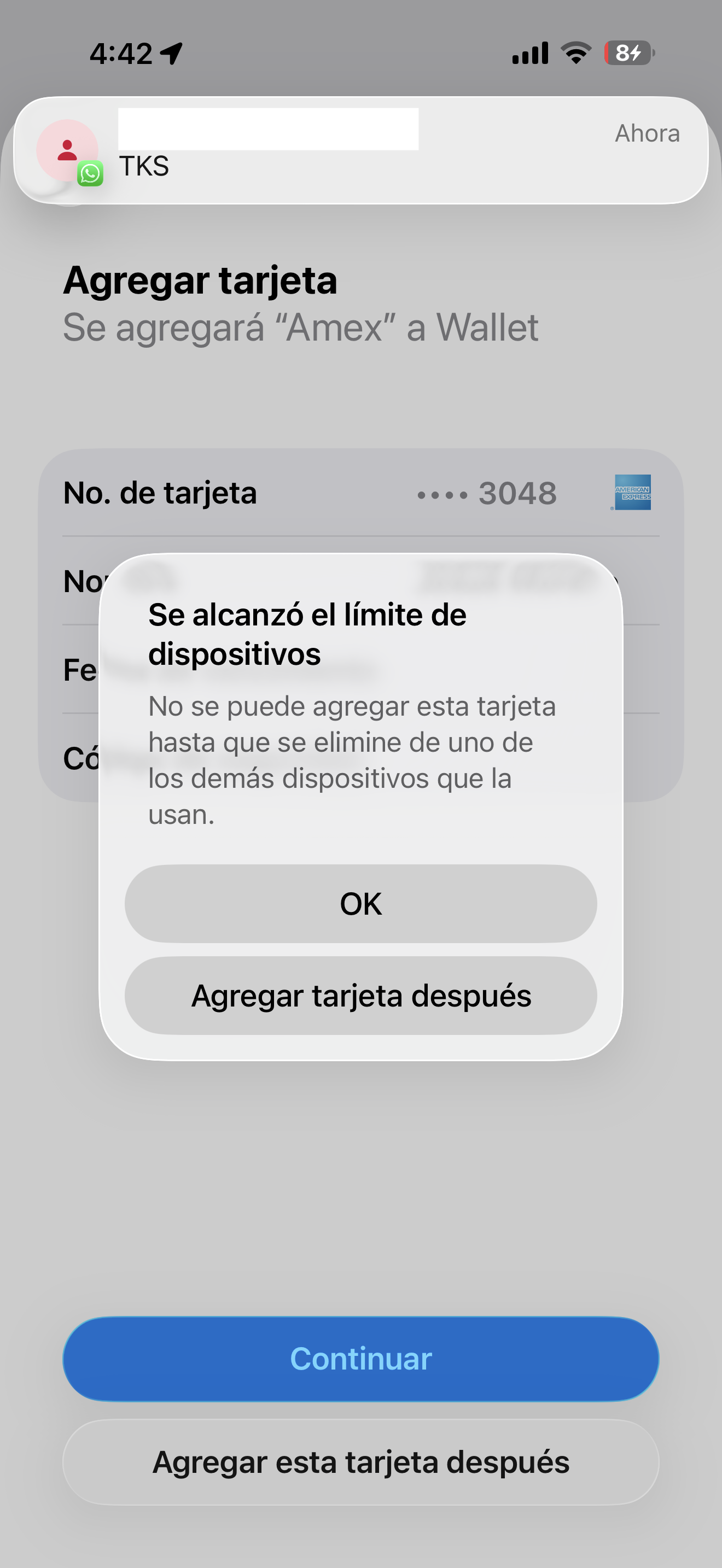Dismiss the device limit alert with OK

click(x=360, y=903)
